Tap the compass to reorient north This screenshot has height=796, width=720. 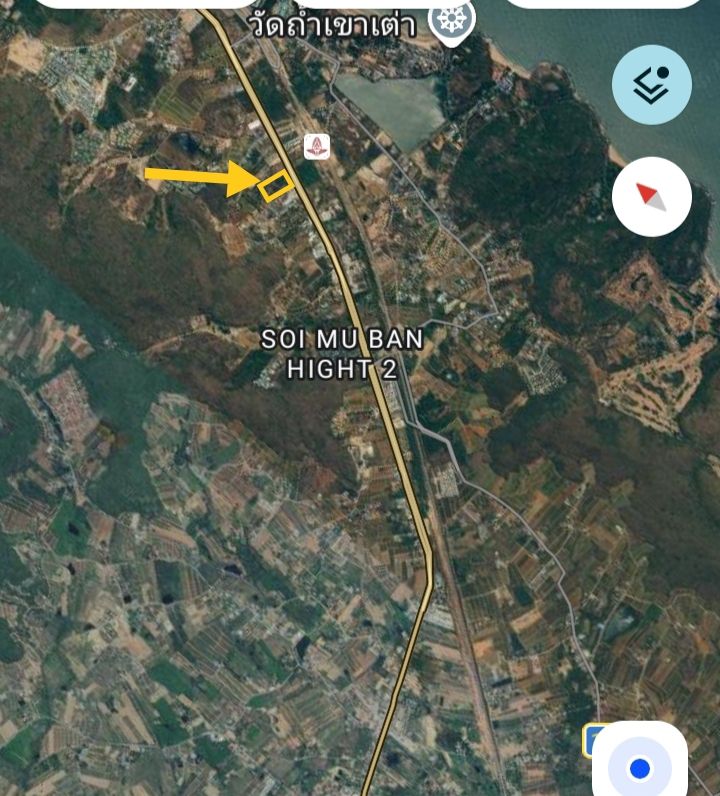point(651,197)
